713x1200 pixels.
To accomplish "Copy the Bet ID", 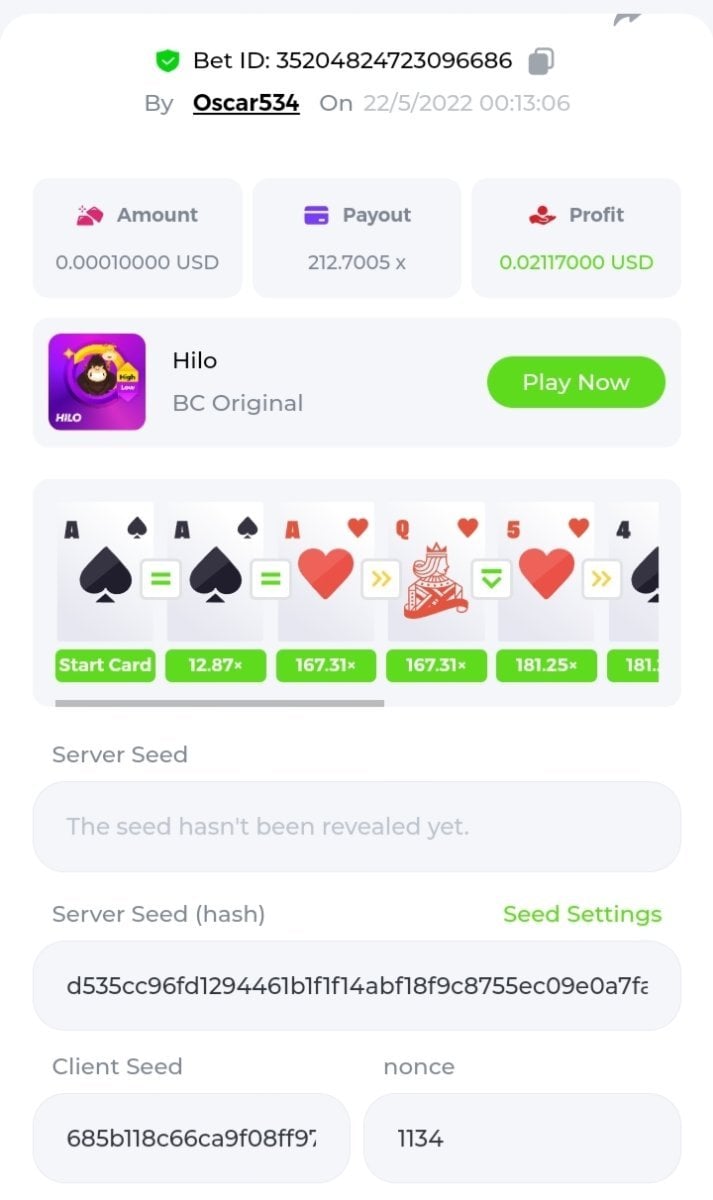I will click(x=541, y=61).
